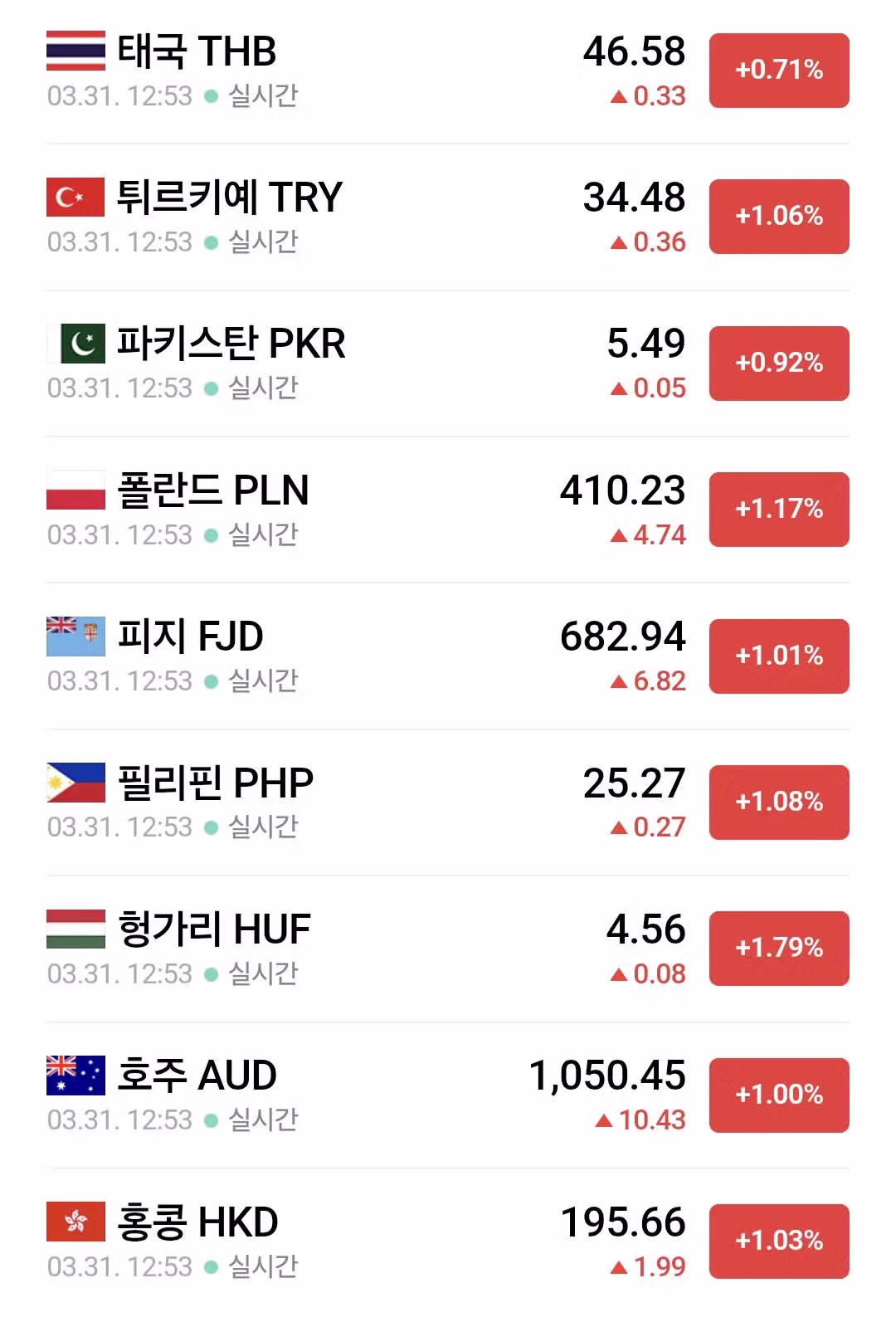This screenshot has height=1322, width=896.
Task: Toggle the 실시간 indicator for 폴란드 PLN
Action: (261, 534)
